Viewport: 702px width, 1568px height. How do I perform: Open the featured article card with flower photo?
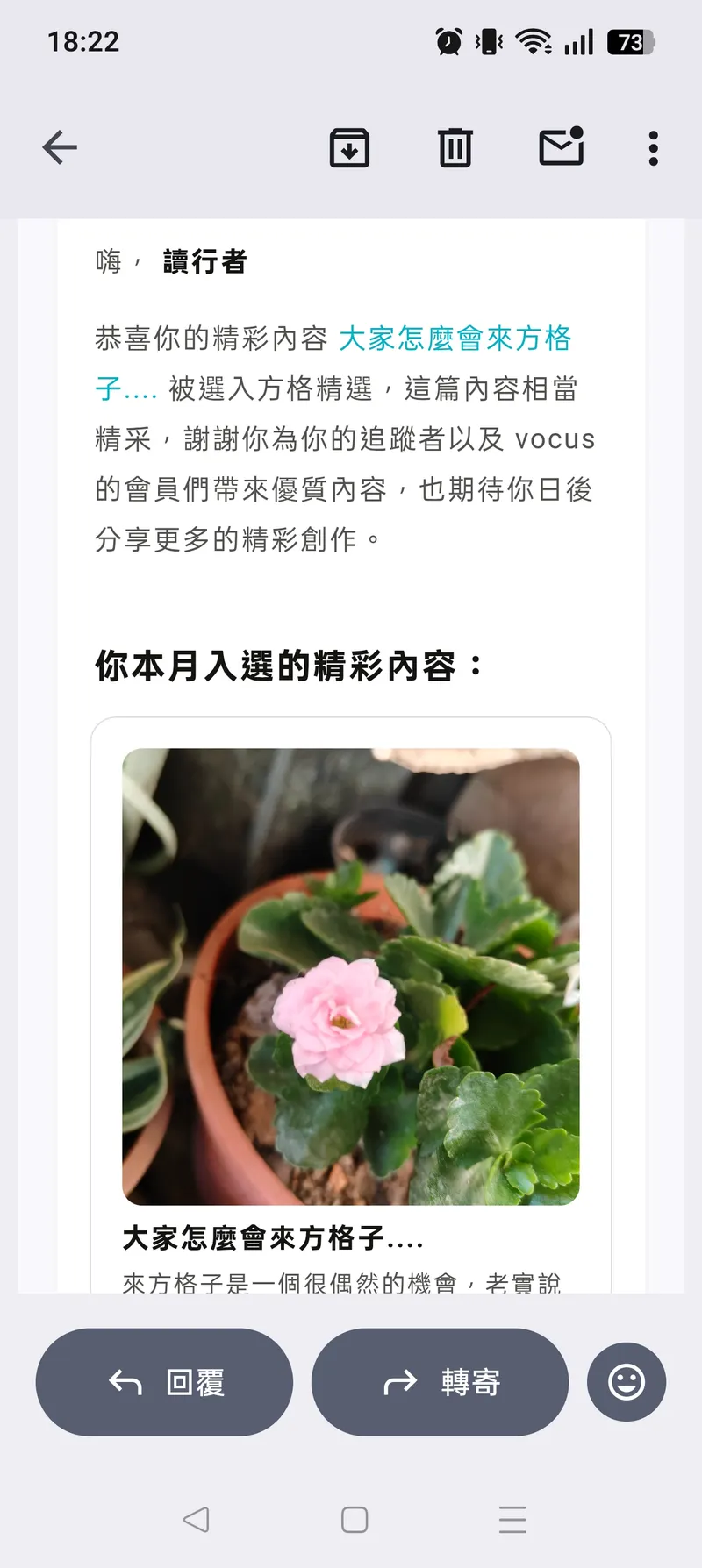click(350, 975)
